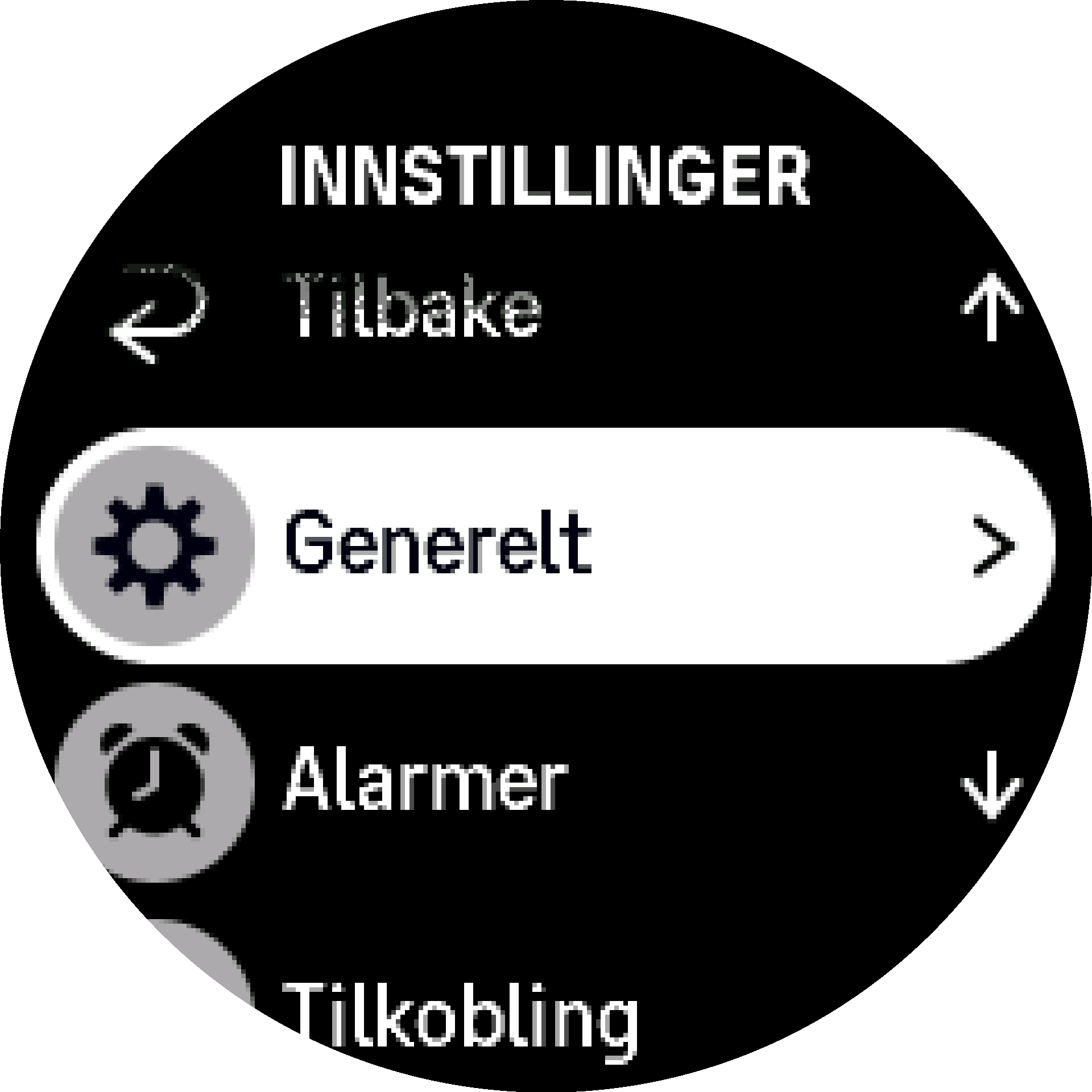Go back via the Tilbake row

coord(412,307)
